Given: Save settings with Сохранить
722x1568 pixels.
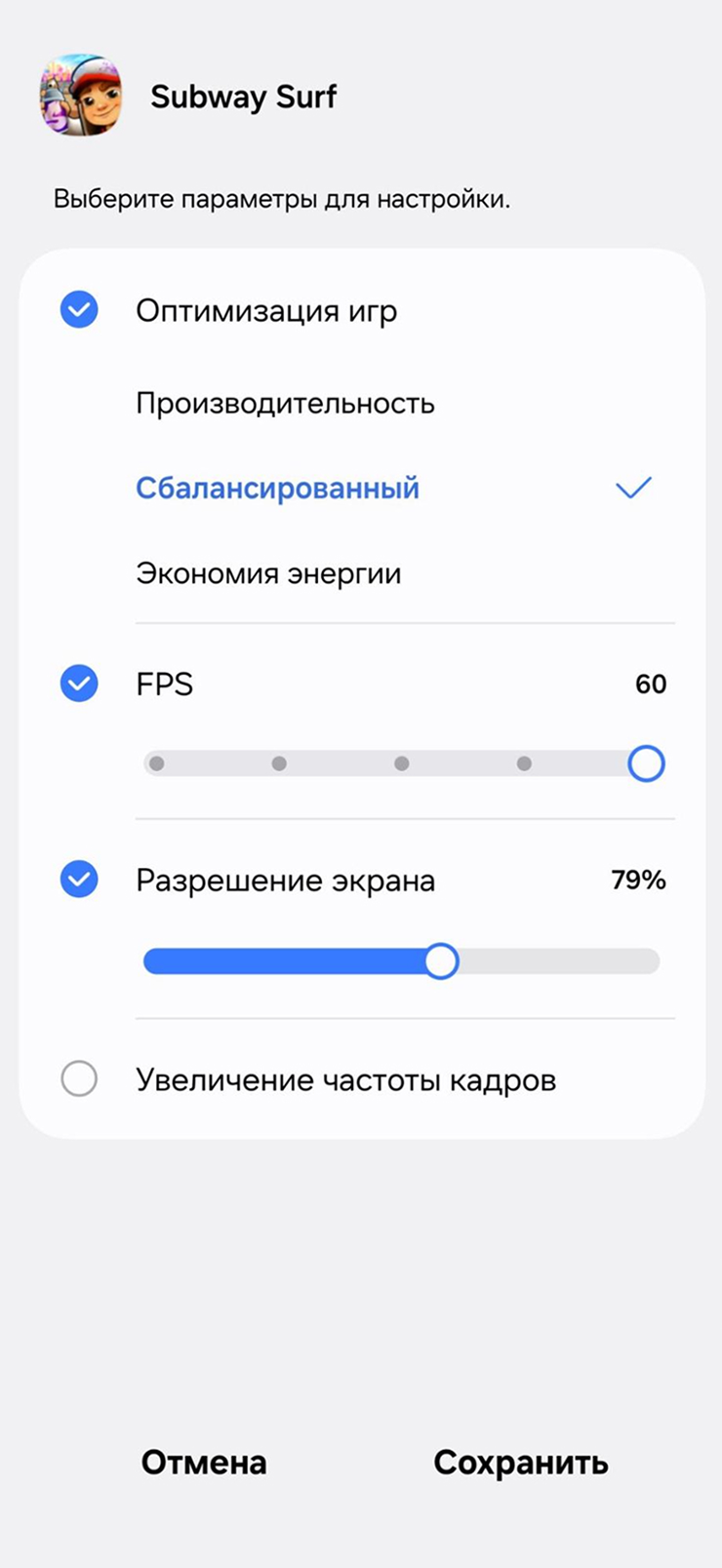Looking at the screenshot, I should pos(521,1463).
